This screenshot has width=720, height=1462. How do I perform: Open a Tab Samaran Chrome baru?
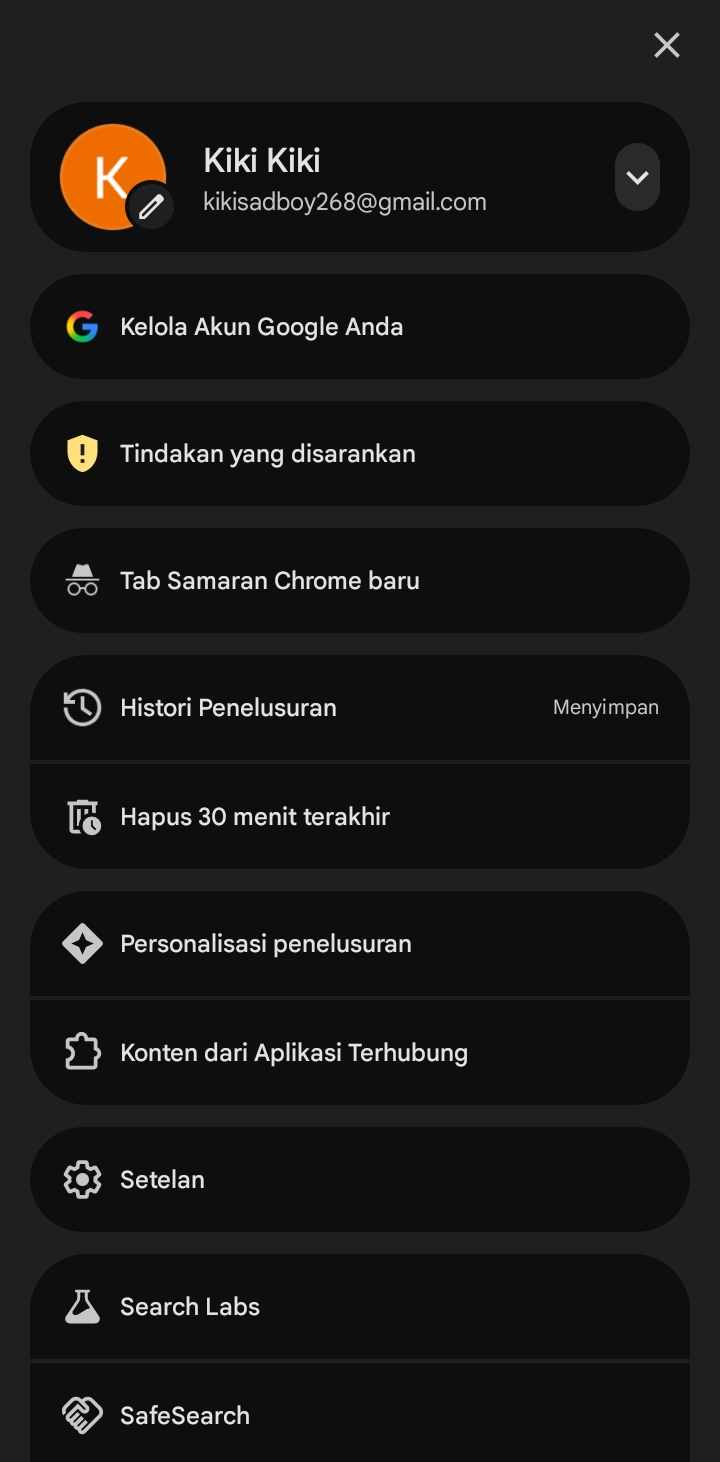coord(360,581)
